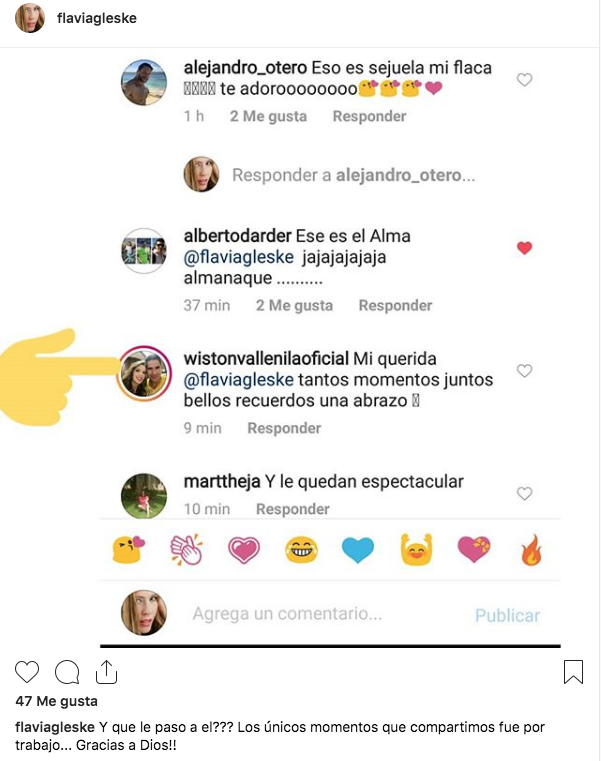The height and width of the screenshot is (761, 601).
Task: Like the post with the heart icon
Action: coord(28,671)
